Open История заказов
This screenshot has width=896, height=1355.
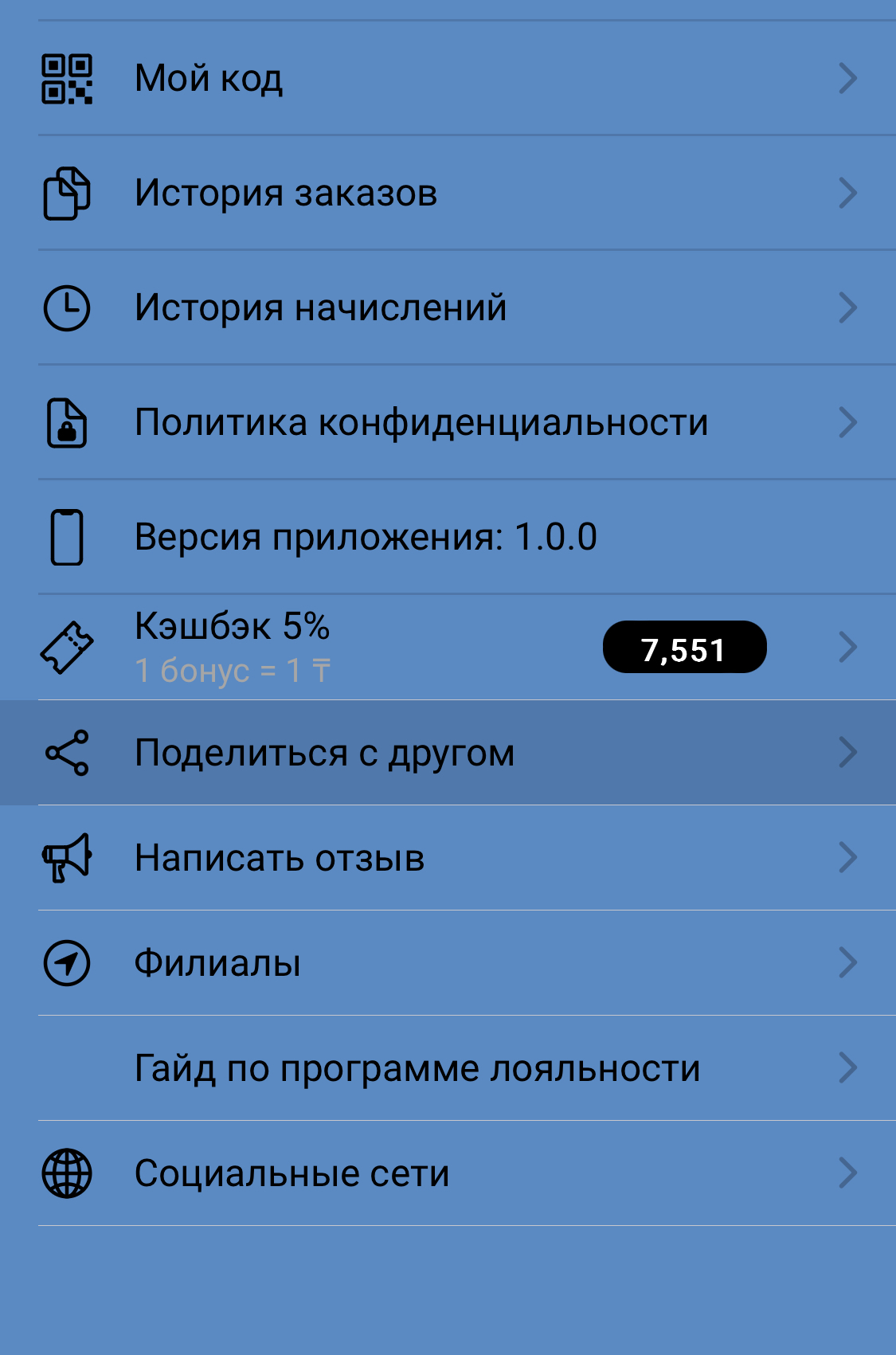click(446, 193)
